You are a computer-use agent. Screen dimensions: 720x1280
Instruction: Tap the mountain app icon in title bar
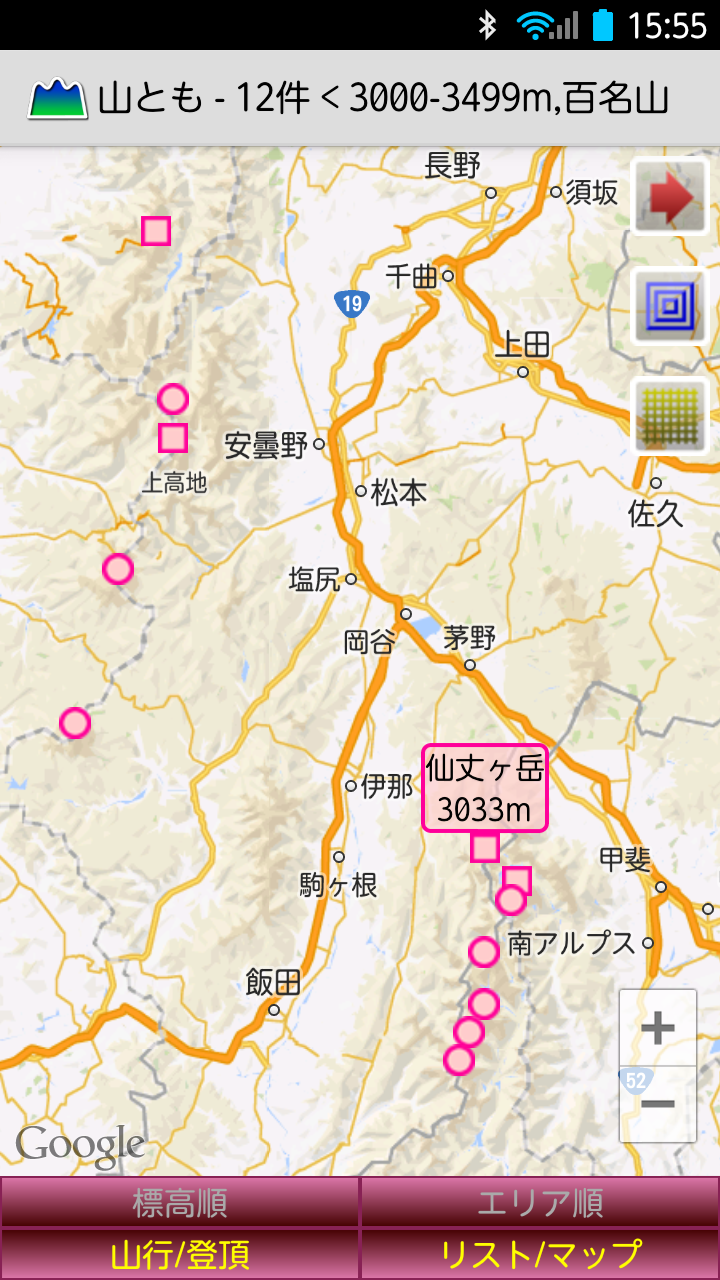point(58,99)
